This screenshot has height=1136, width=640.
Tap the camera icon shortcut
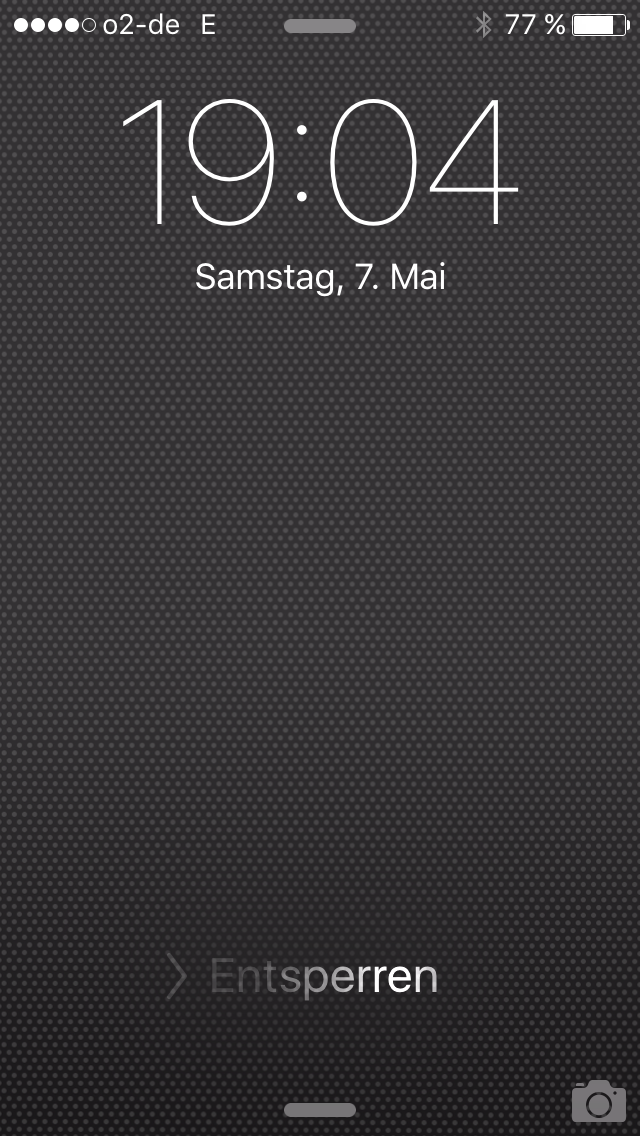[599, 1100]
